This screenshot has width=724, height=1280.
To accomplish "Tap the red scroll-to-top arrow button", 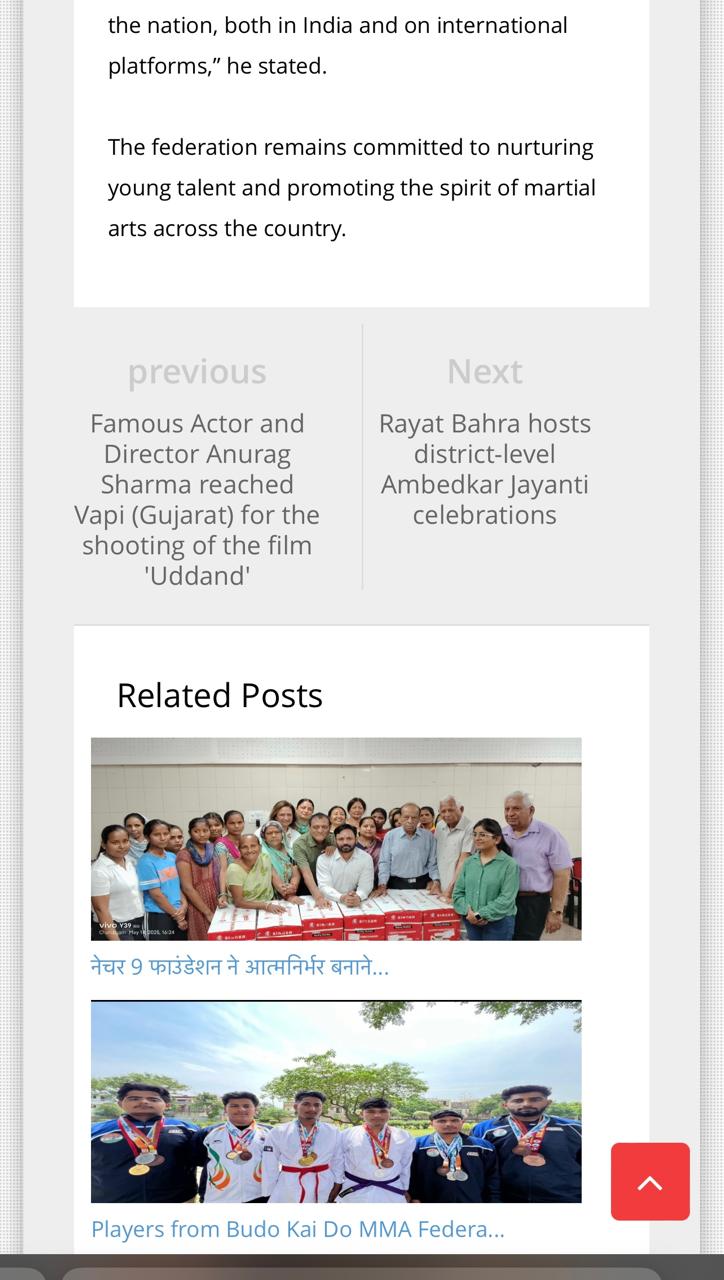I will (650, 1182).
